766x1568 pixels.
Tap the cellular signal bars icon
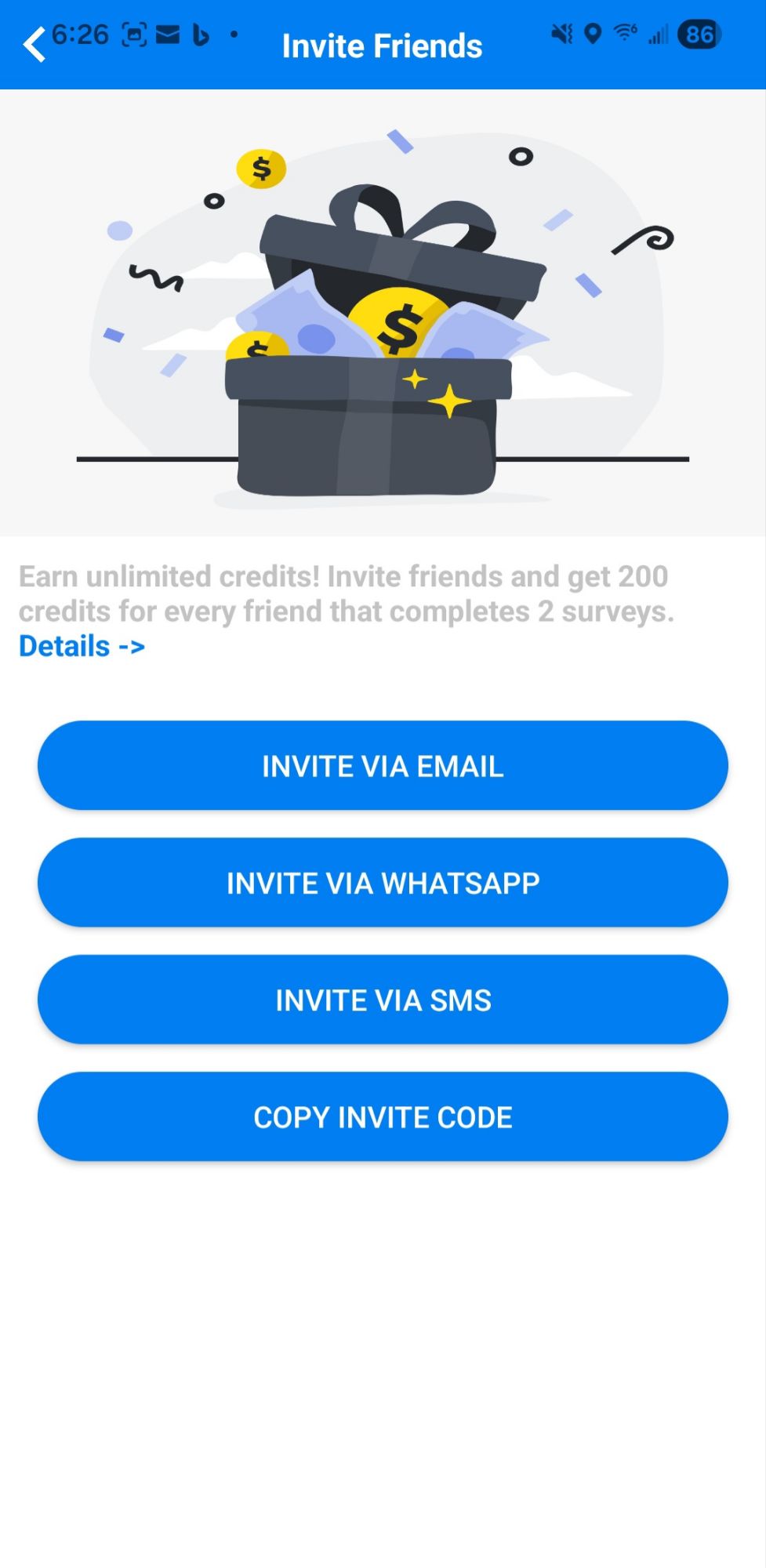659,34
